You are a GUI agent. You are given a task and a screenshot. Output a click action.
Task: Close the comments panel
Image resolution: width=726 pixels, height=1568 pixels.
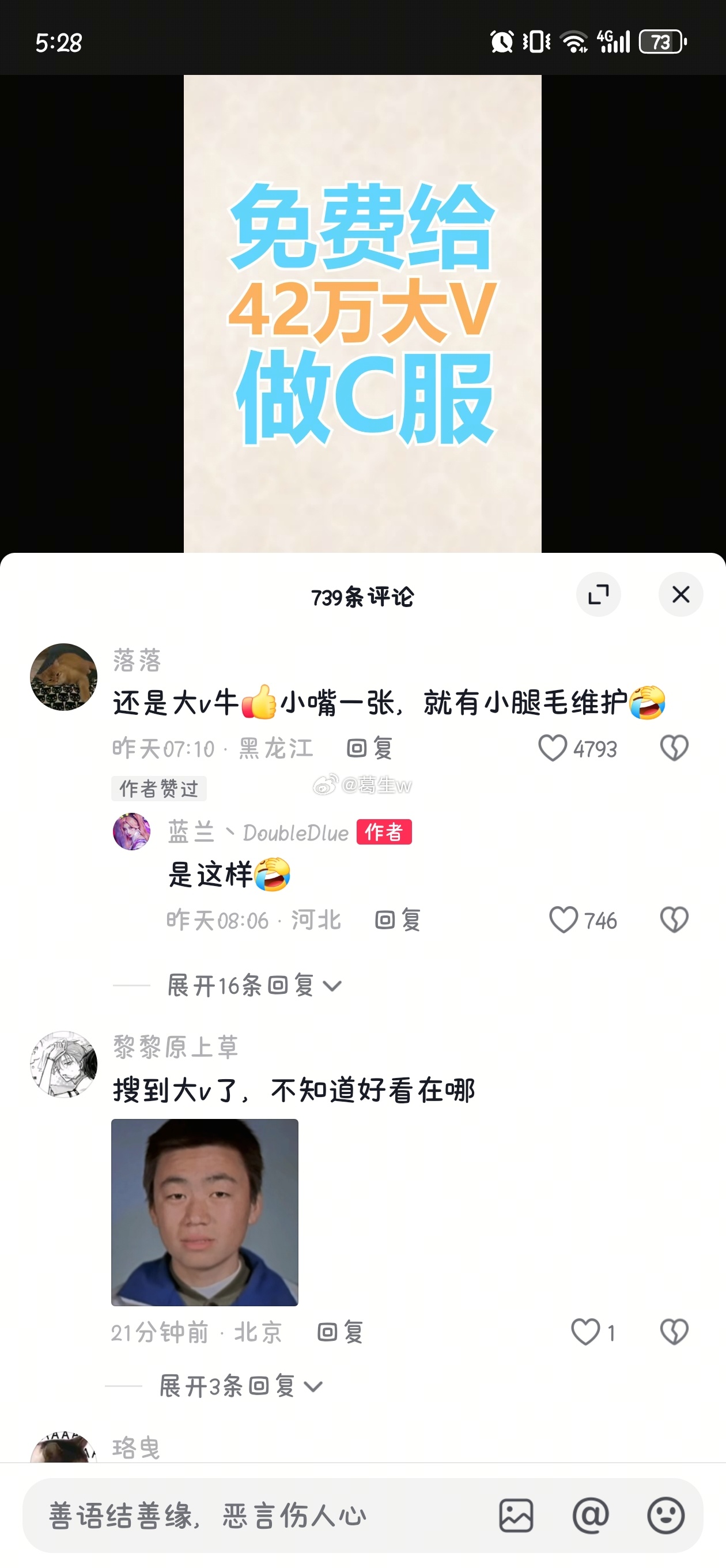pyautogui.click(x=680, y=594)
